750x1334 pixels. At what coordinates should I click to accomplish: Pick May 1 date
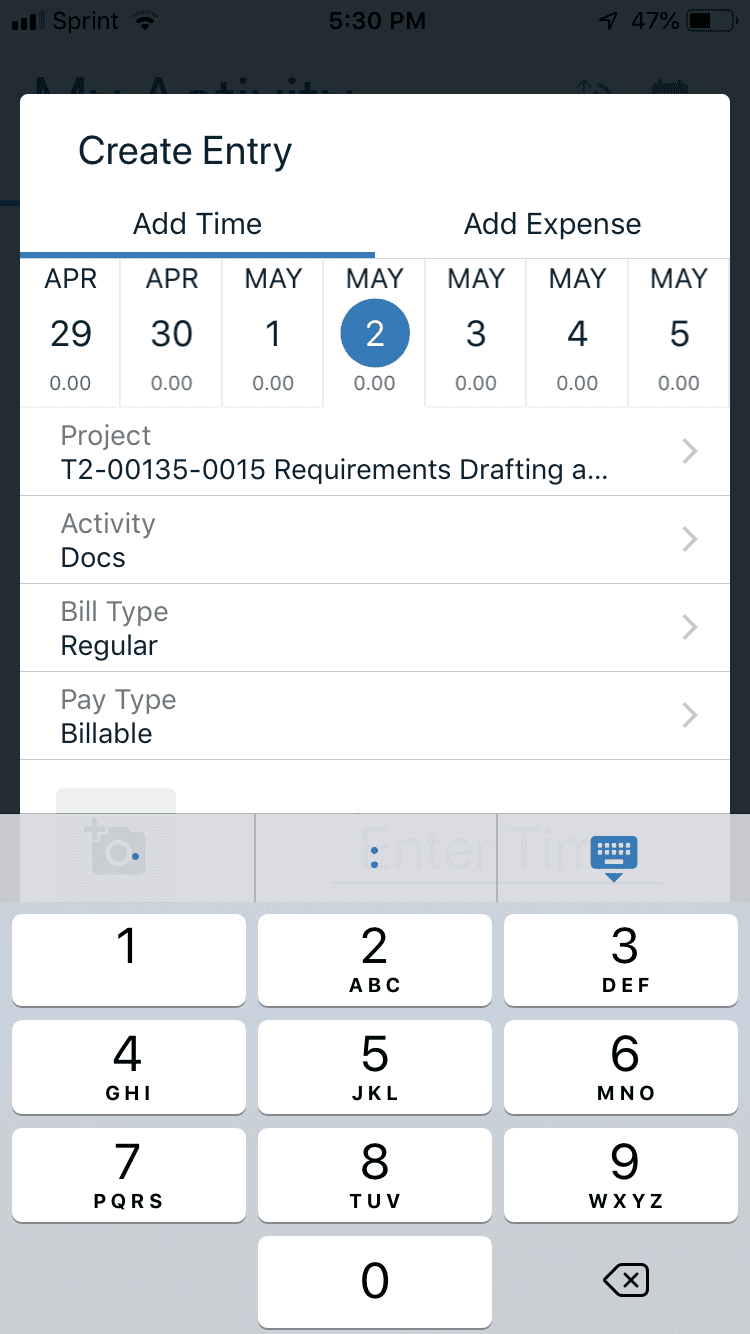pos(273,332)
